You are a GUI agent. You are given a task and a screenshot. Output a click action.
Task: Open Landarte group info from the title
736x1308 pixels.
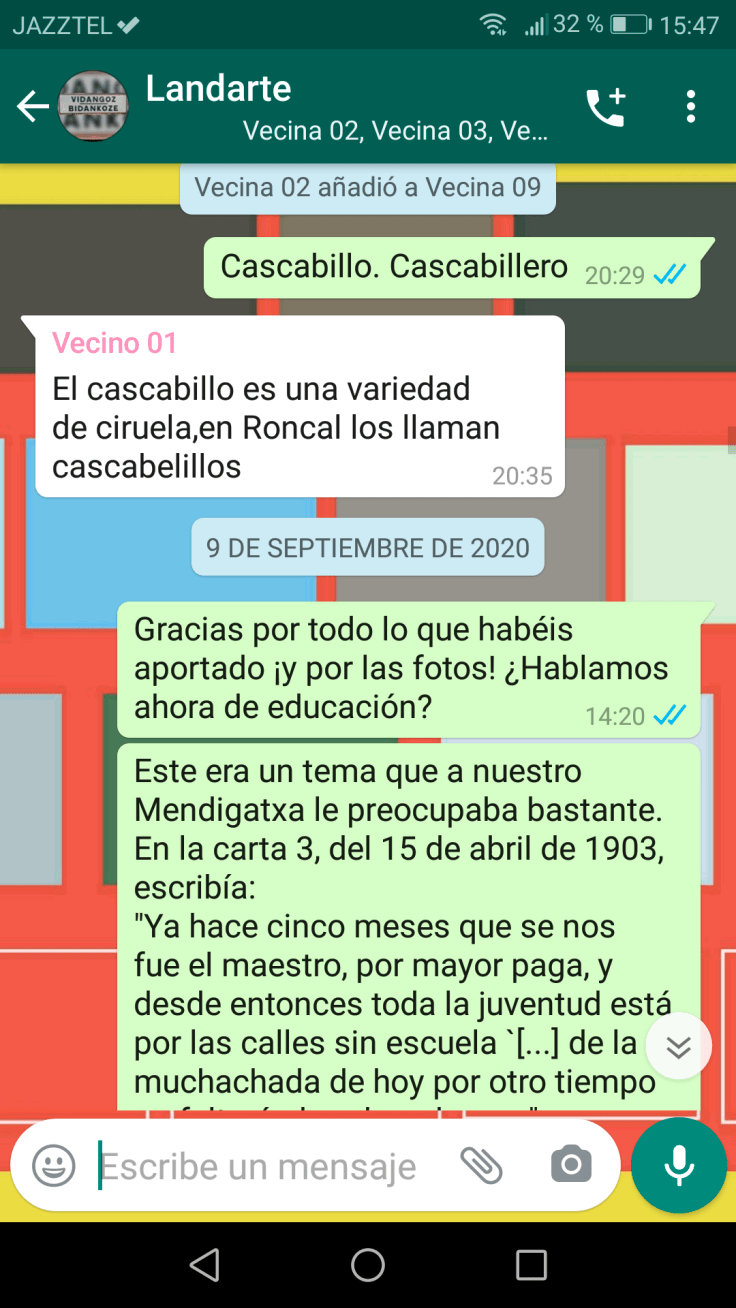(x=219, y=89)
